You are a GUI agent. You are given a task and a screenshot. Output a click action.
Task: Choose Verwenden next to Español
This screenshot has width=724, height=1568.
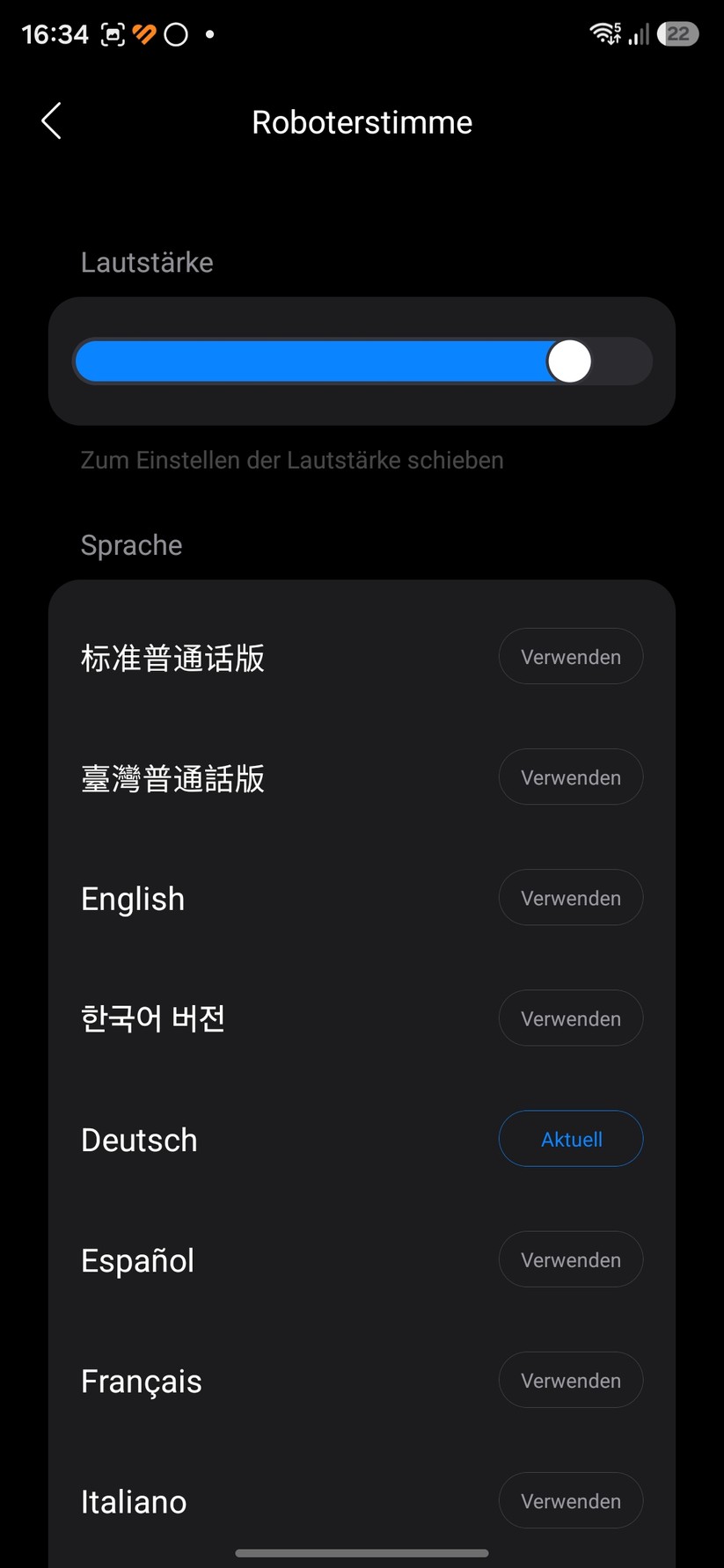click(571, 1259)
